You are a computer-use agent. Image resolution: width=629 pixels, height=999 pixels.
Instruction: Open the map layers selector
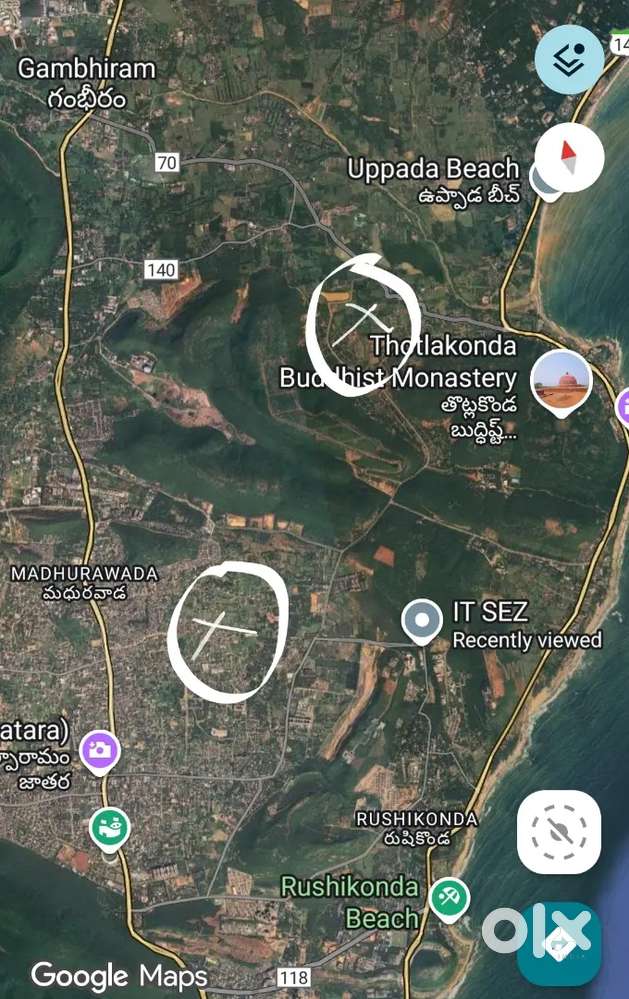569,61
